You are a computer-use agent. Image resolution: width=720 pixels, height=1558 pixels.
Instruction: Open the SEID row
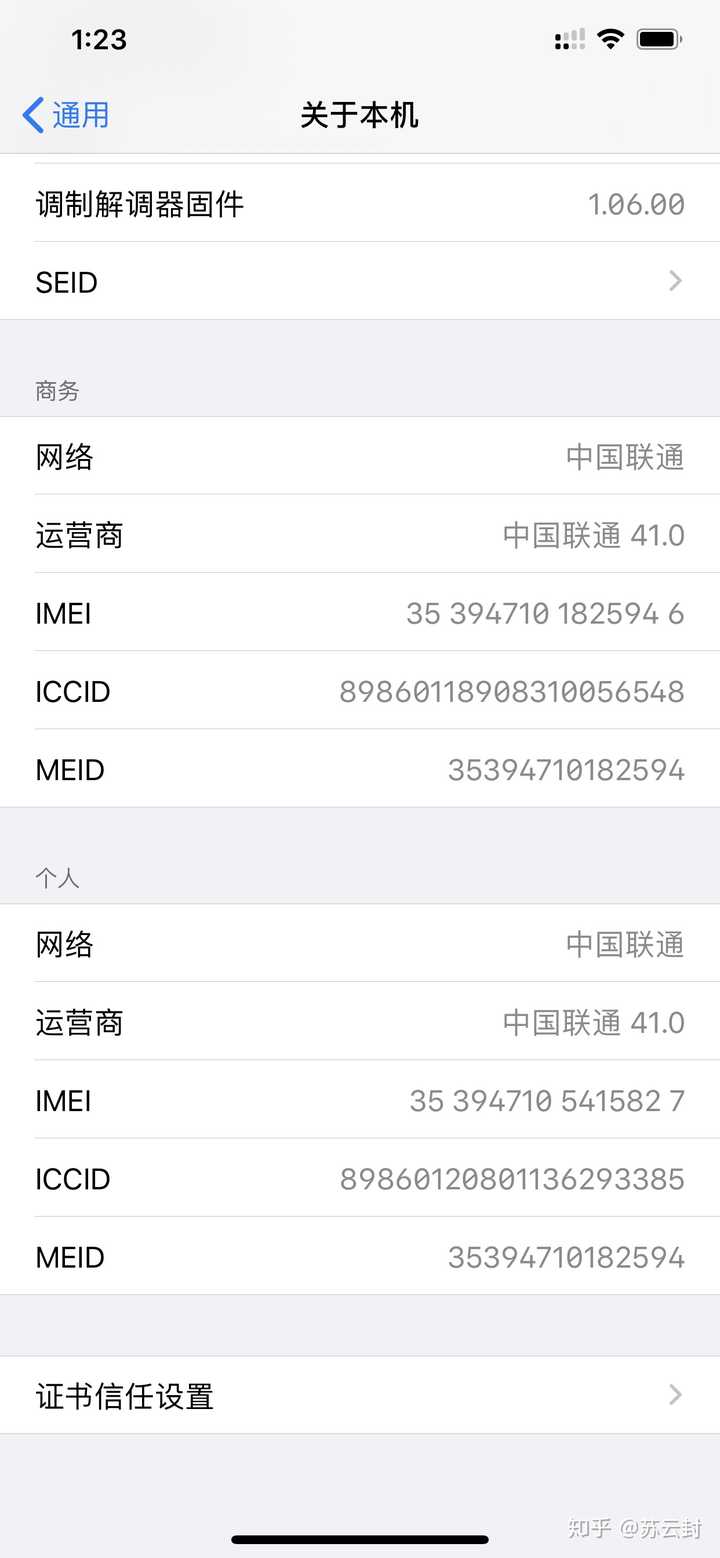(x=360, y=282)
